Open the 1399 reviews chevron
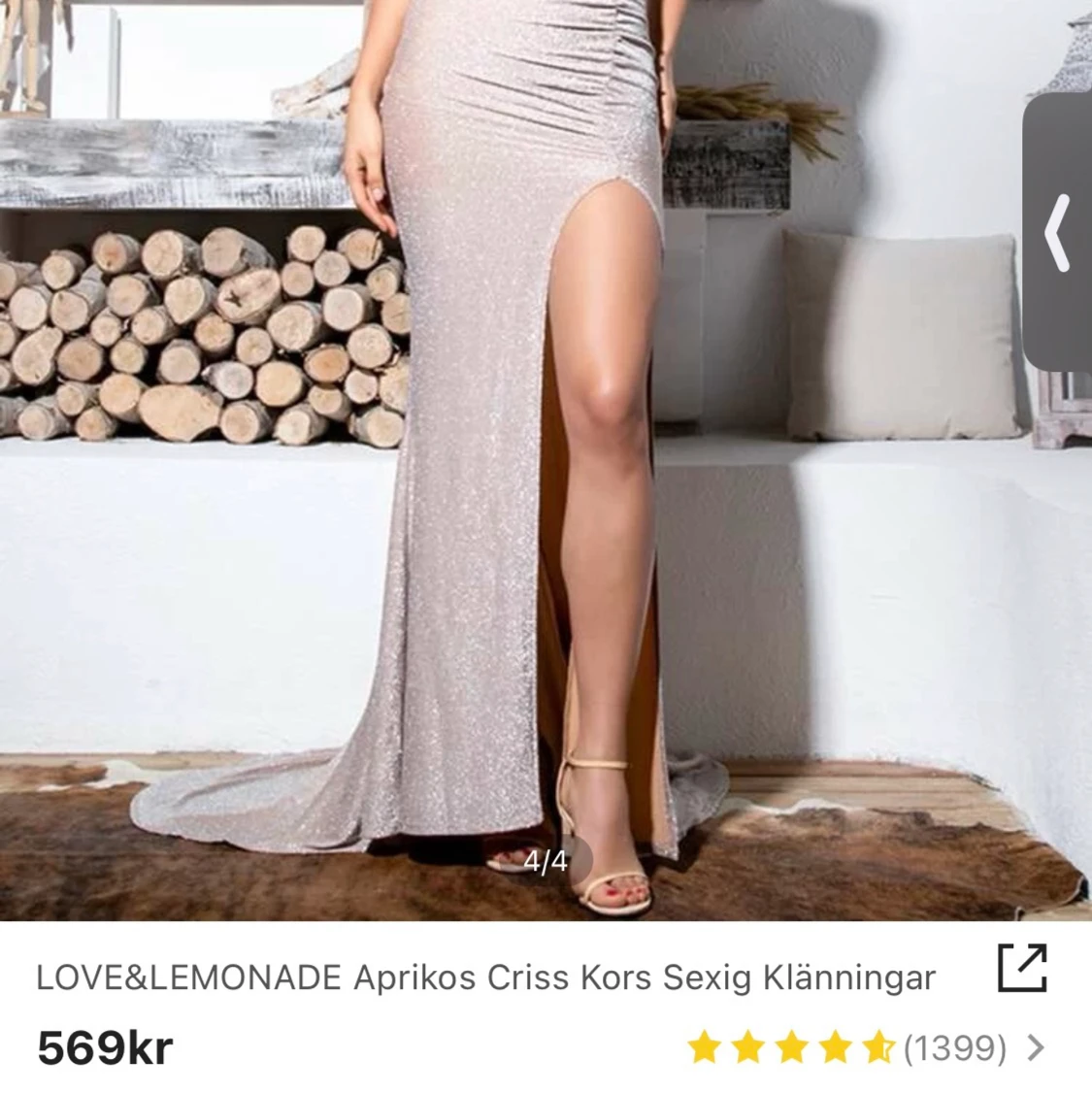1092x1093 pixels. 1036,1047
